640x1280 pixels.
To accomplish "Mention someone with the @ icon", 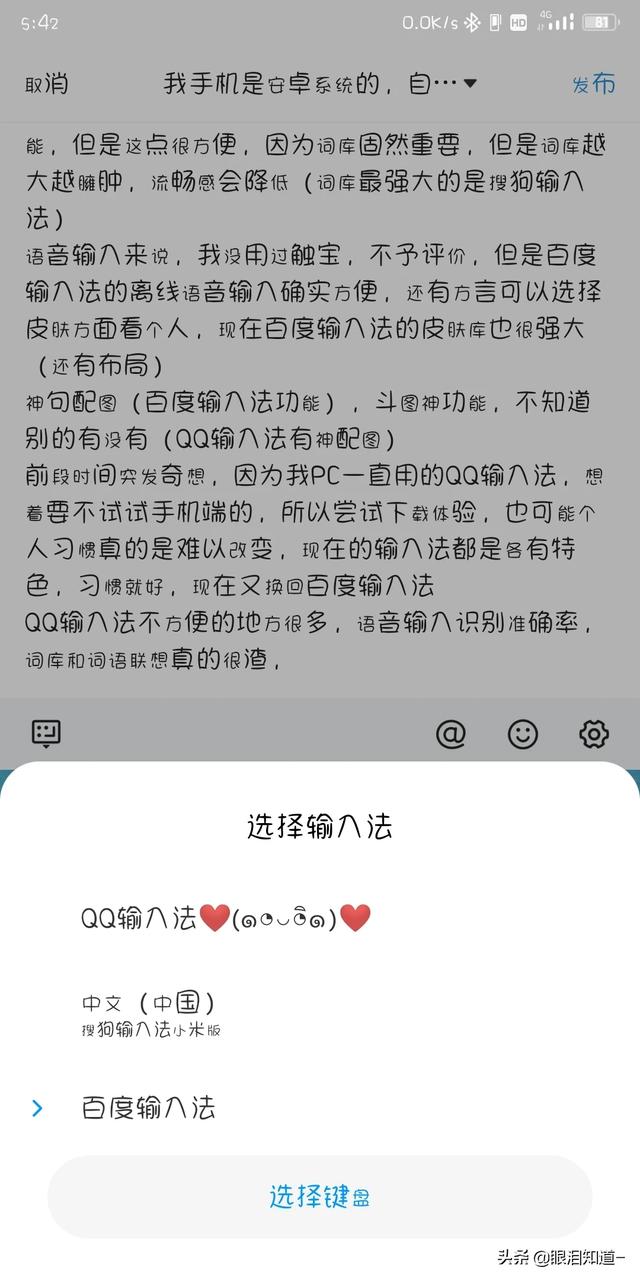I will [x=451, y=734].
